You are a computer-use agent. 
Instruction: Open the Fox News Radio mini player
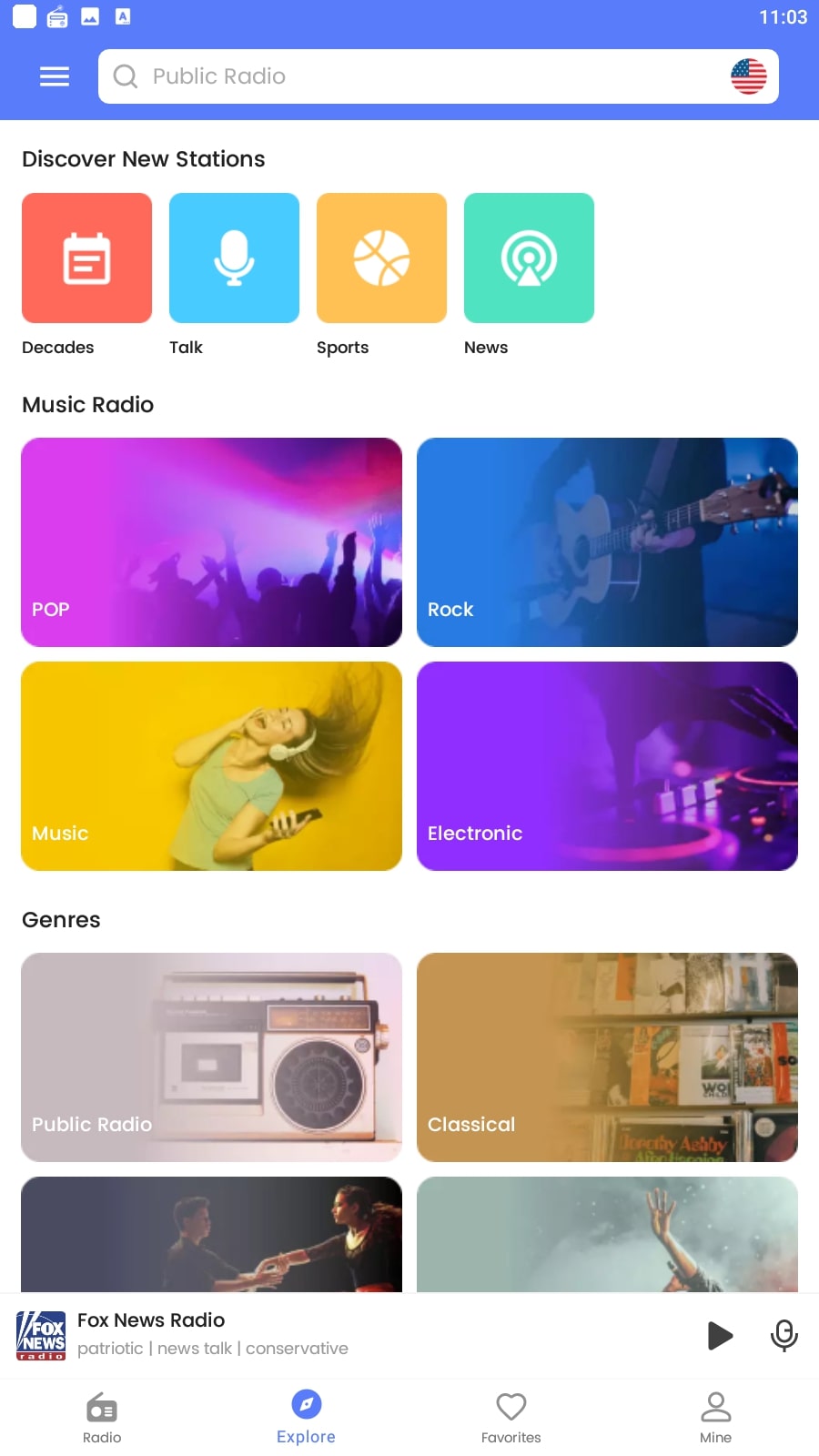[x=346, y=1335]
